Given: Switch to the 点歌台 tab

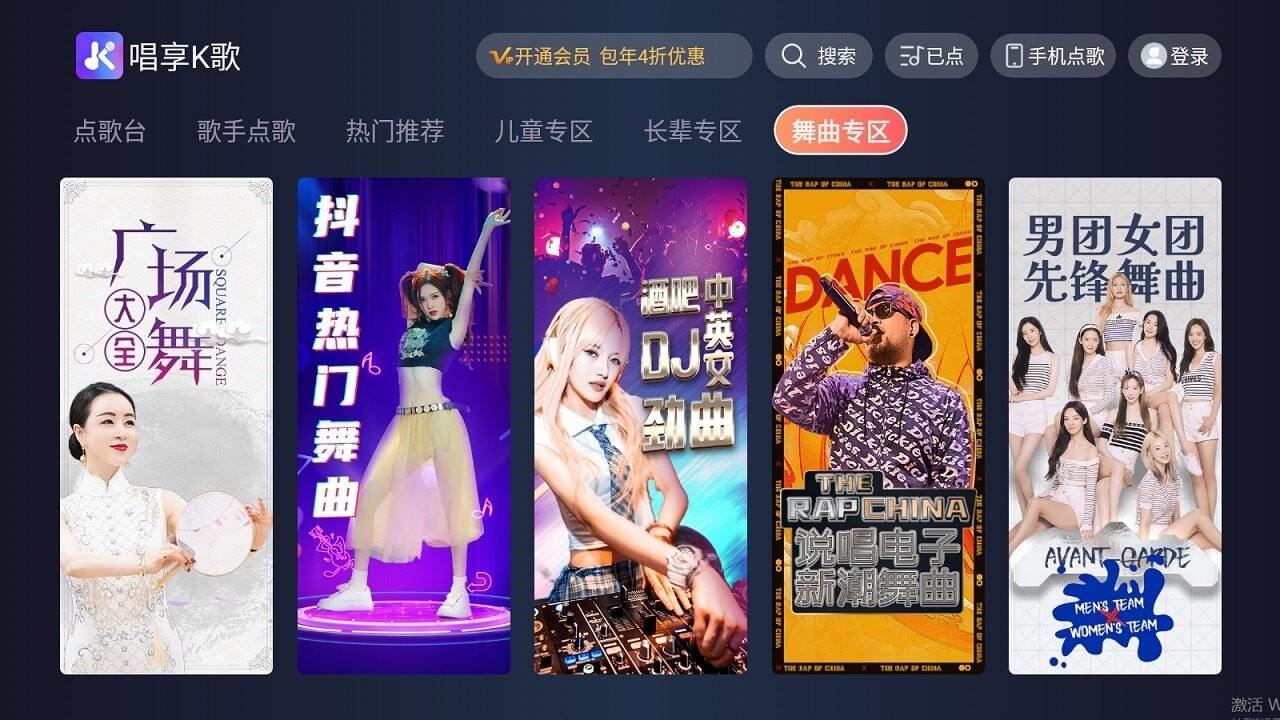Looking at the screenshot, I should [x=110, y=131].
